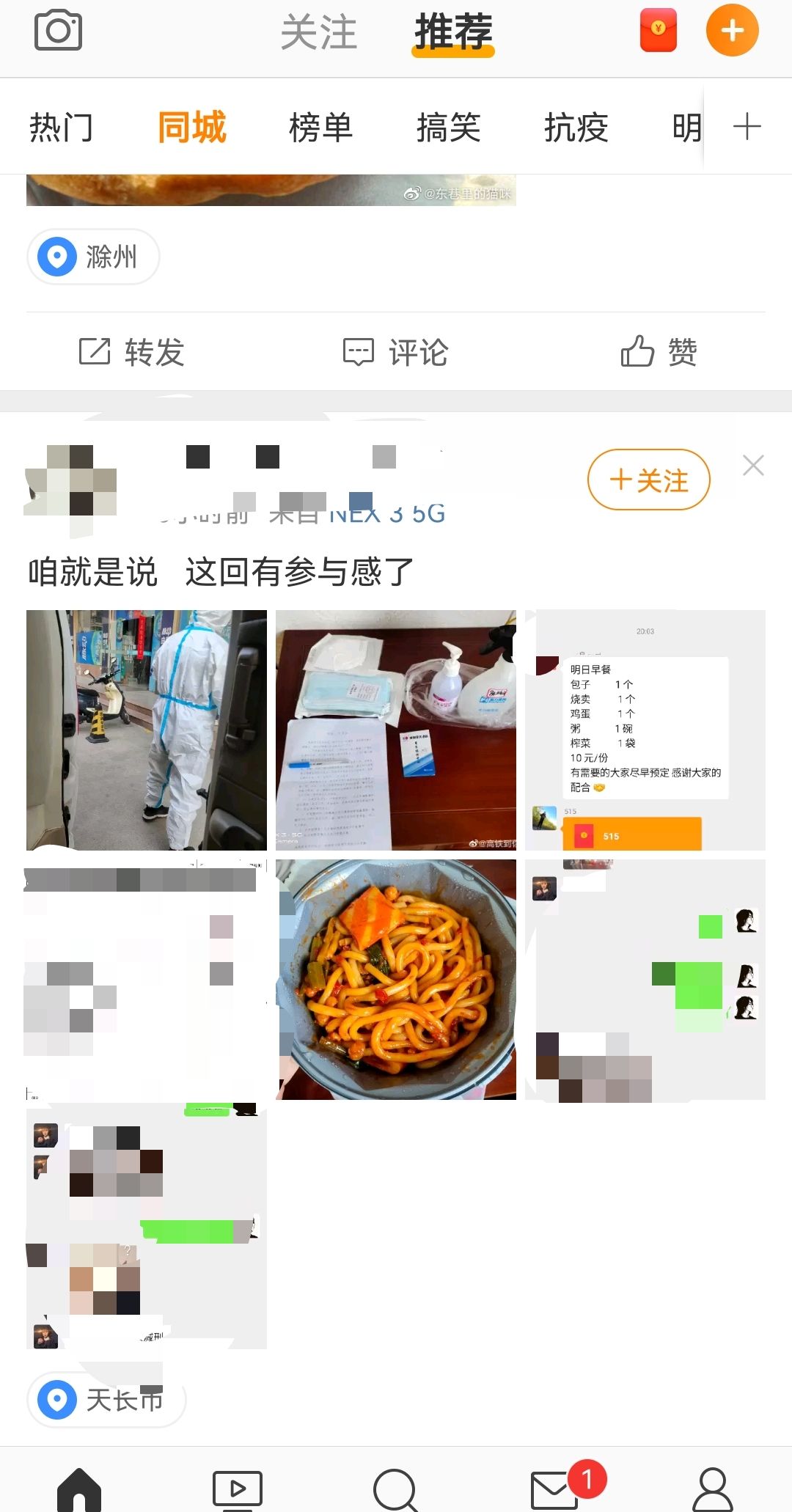The height and width of the screenshot is (1512, 792).
Task: Open the 滁州 location chip
Action: point(94,257)
